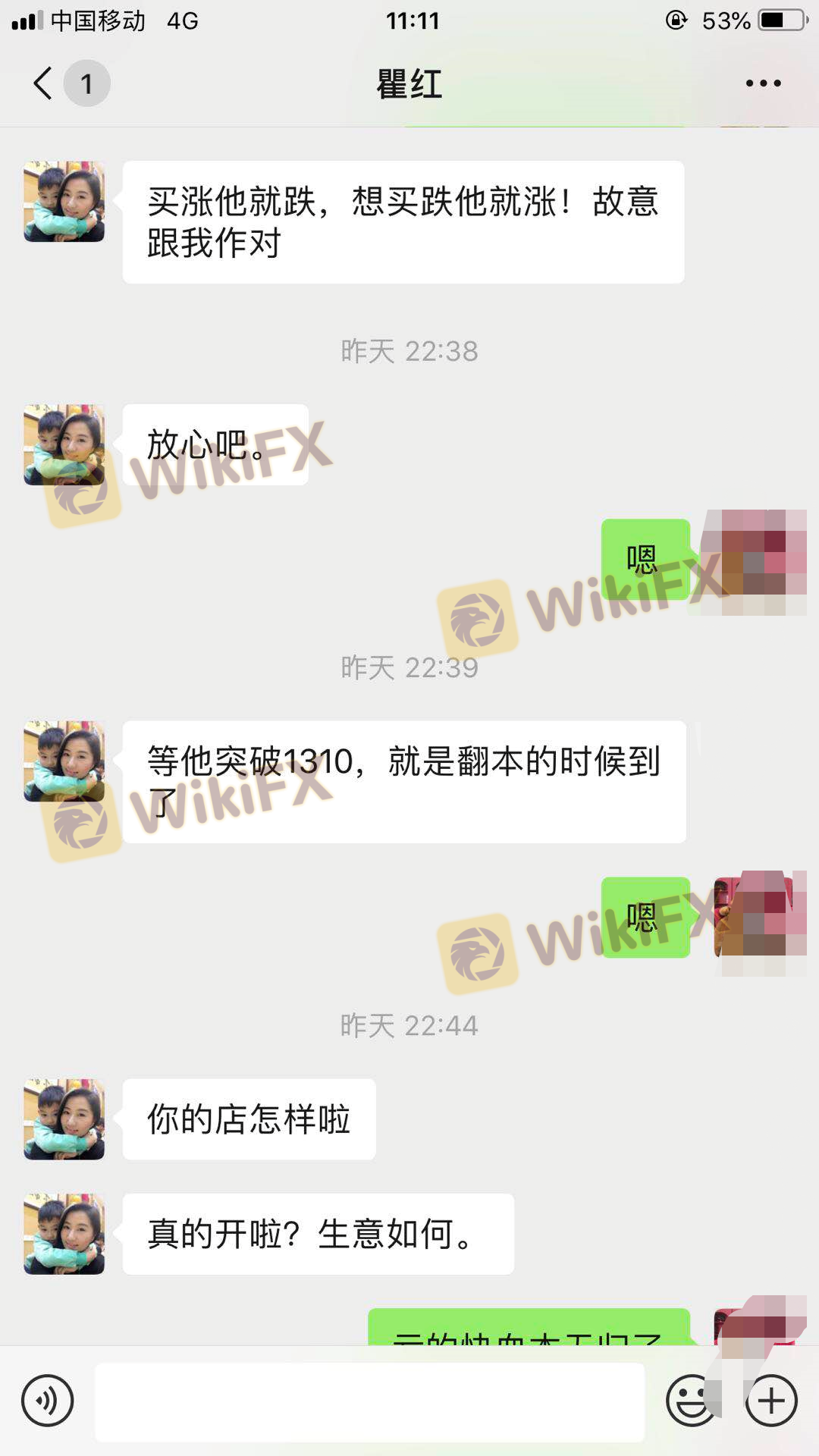The width and height of the screenshot is (819, 1456).
Task: Open the plus attachment menu
Action: 771,1401
